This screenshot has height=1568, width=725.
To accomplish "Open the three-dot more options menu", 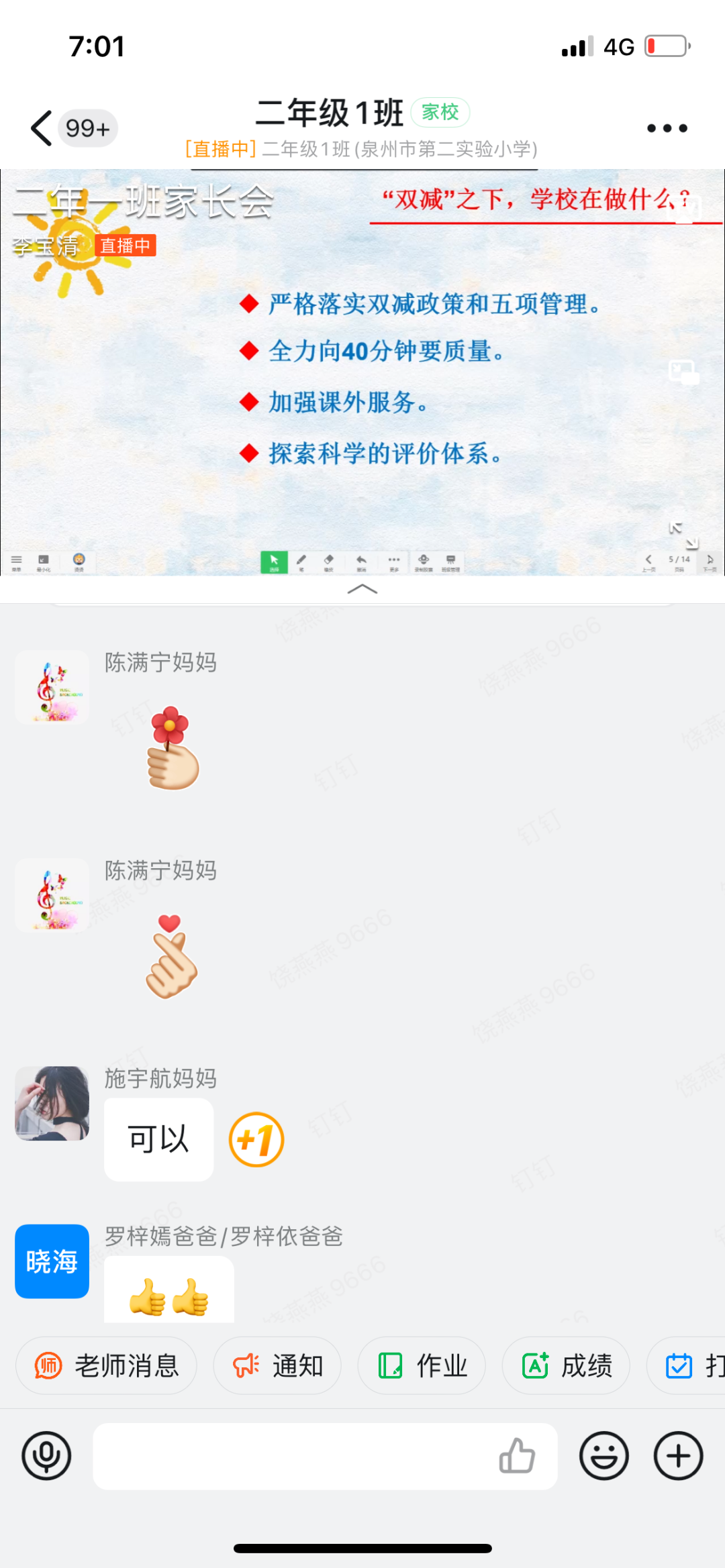I will pos(667,128).
